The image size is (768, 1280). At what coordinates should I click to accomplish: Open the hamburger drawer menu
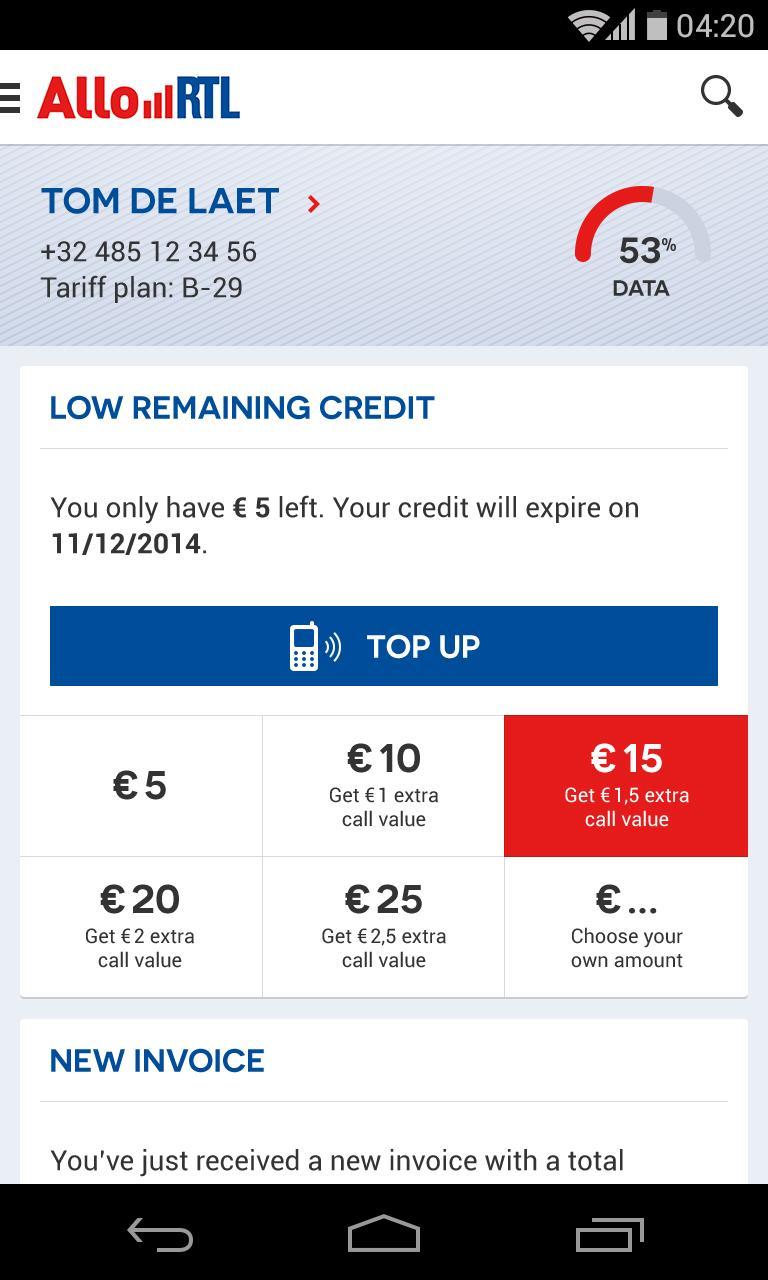pos(11,98)
